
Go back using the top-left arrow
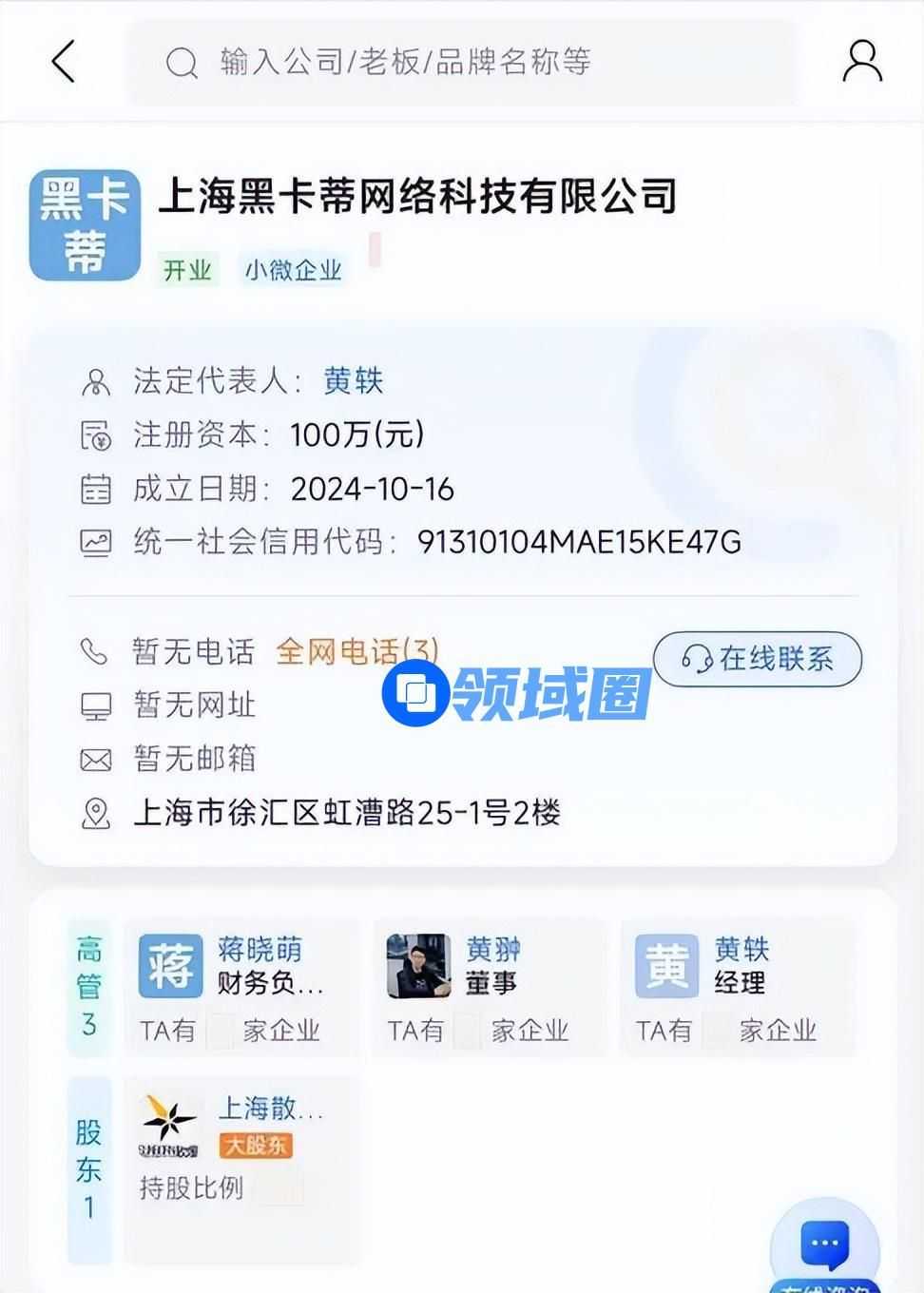pyautogui.click(x=63, y=63)
